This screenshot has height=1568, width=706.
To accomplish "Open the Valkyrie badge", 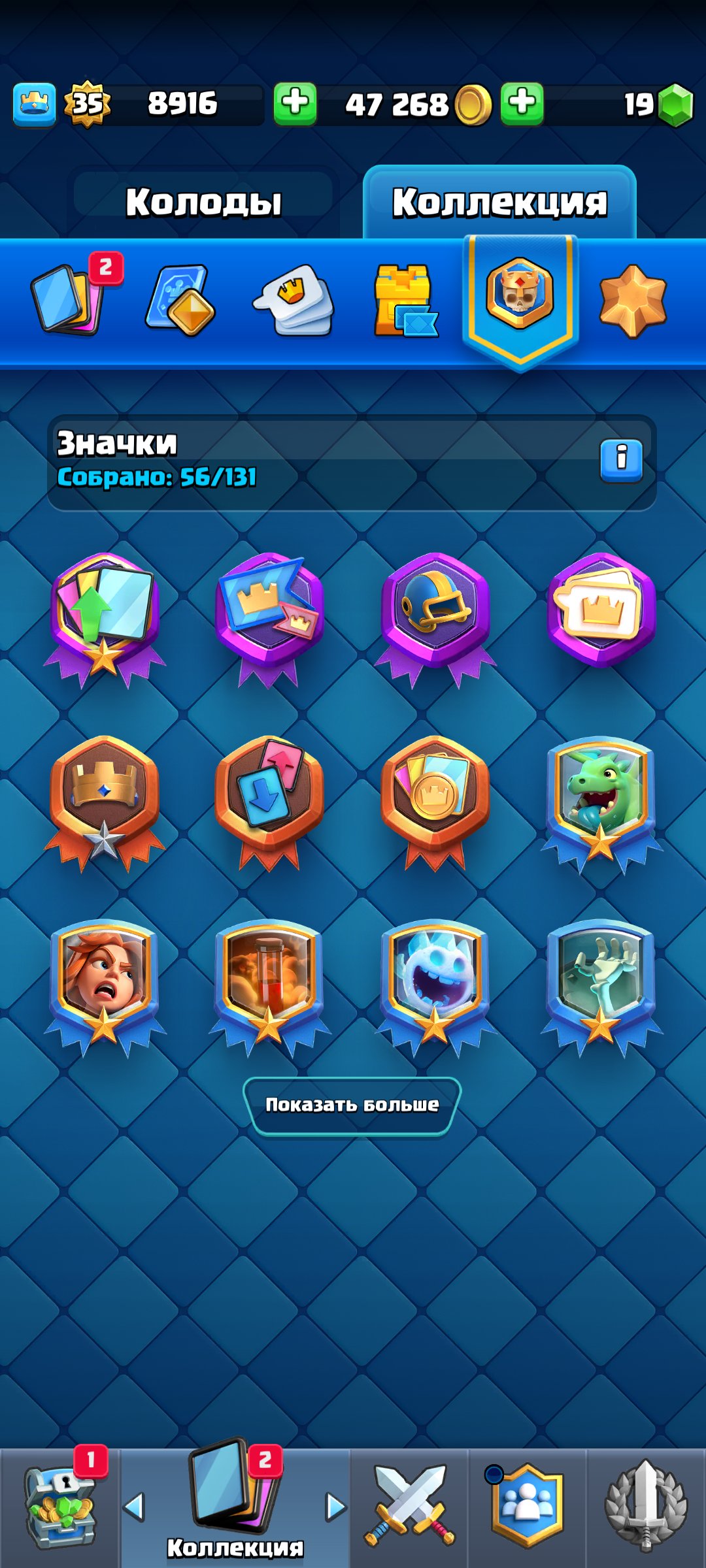I will click(x=105, y=988).
